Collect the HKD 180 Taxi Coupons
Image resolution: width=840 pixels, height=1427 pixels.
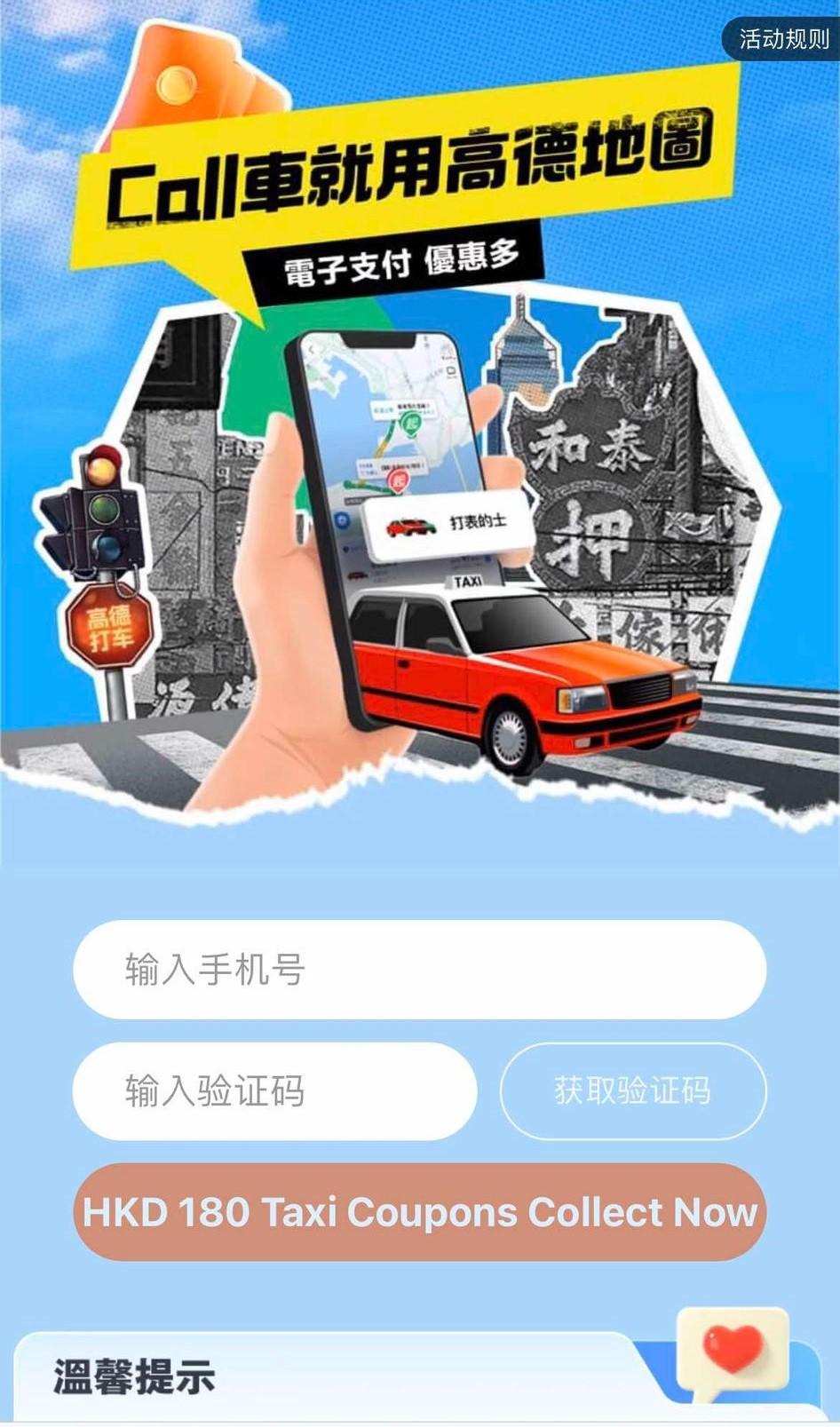click(x=419, y=1212)
